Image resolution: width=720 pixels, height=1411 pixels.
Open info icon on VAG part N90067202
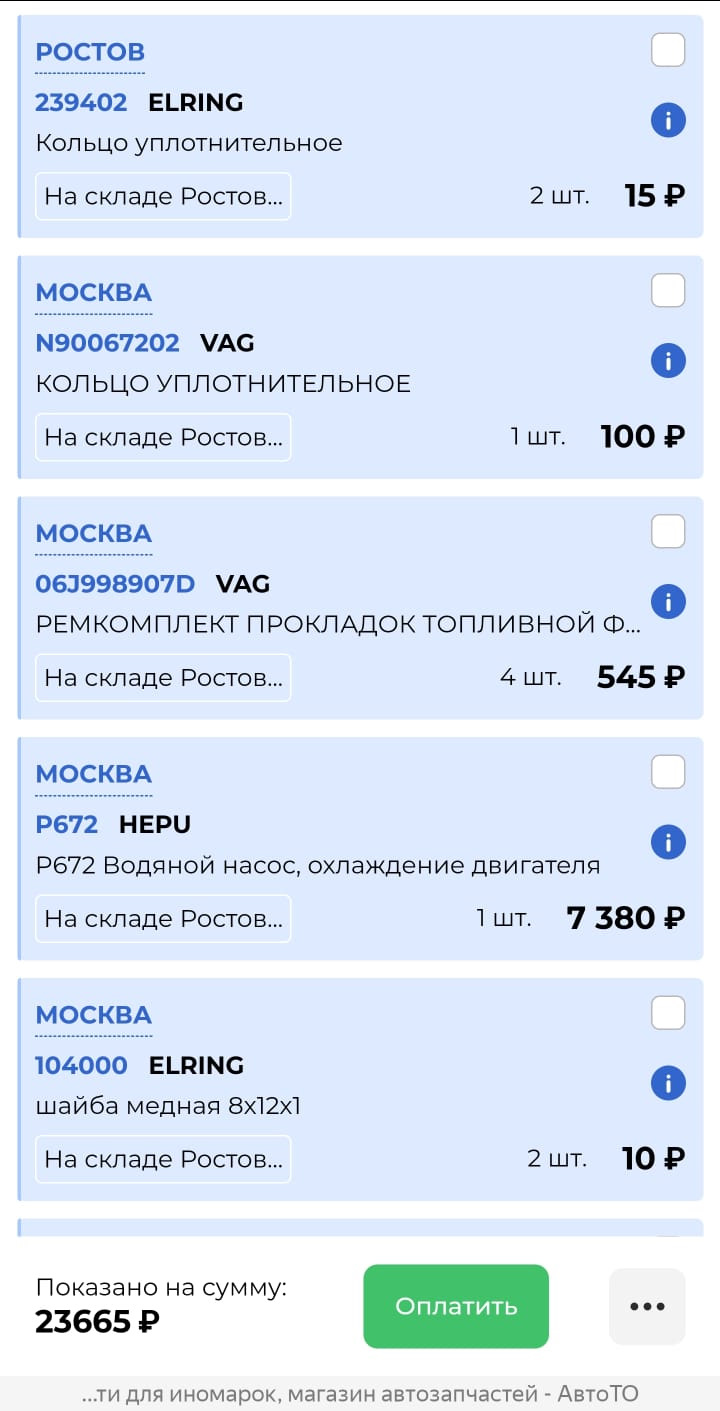(x=668, y=361)
